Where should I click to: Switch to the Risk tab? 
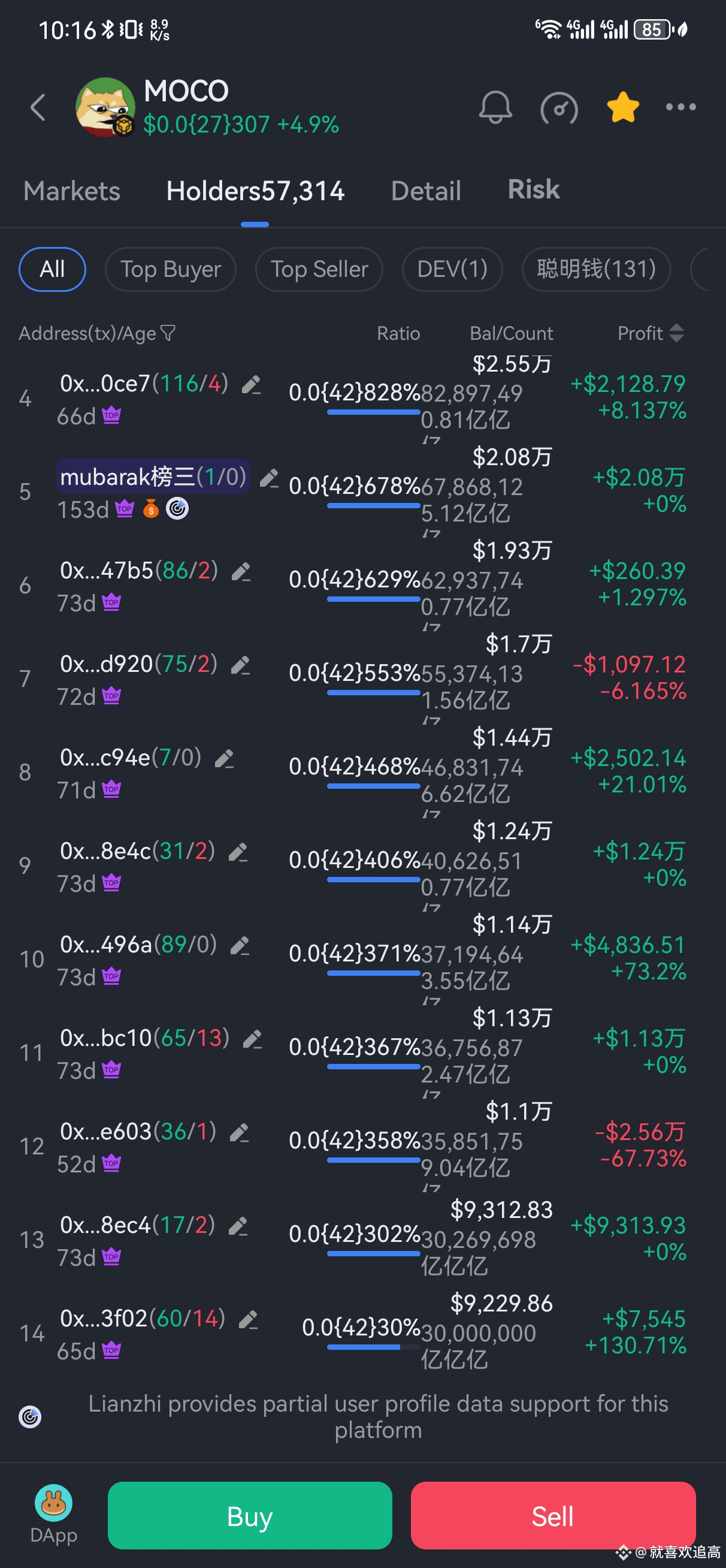(x=533, y=189)
